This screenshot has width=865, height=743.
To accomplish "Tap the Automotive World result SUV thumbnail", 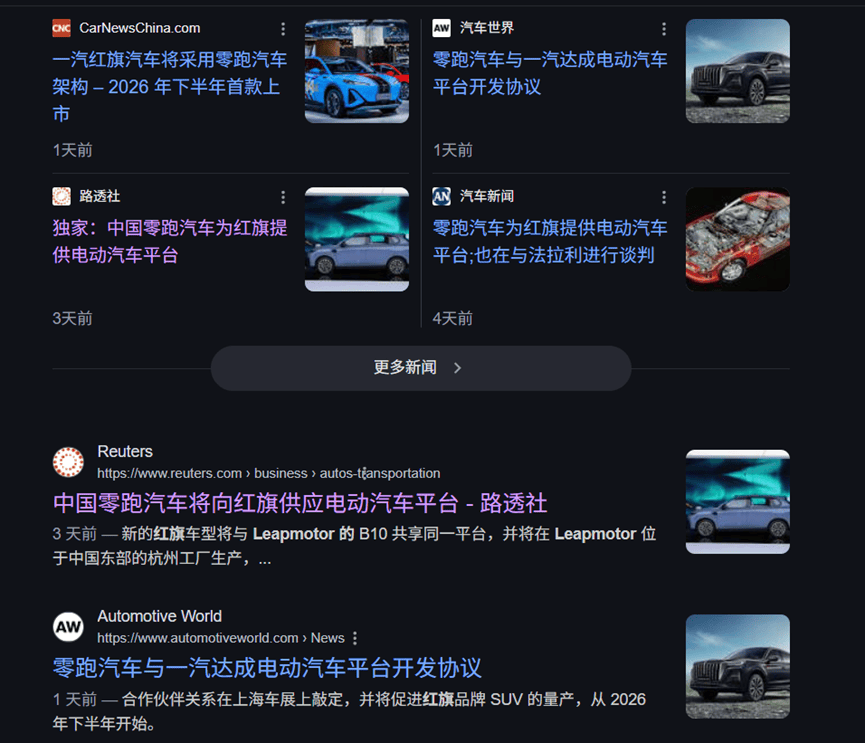I will tap(737, 666).
